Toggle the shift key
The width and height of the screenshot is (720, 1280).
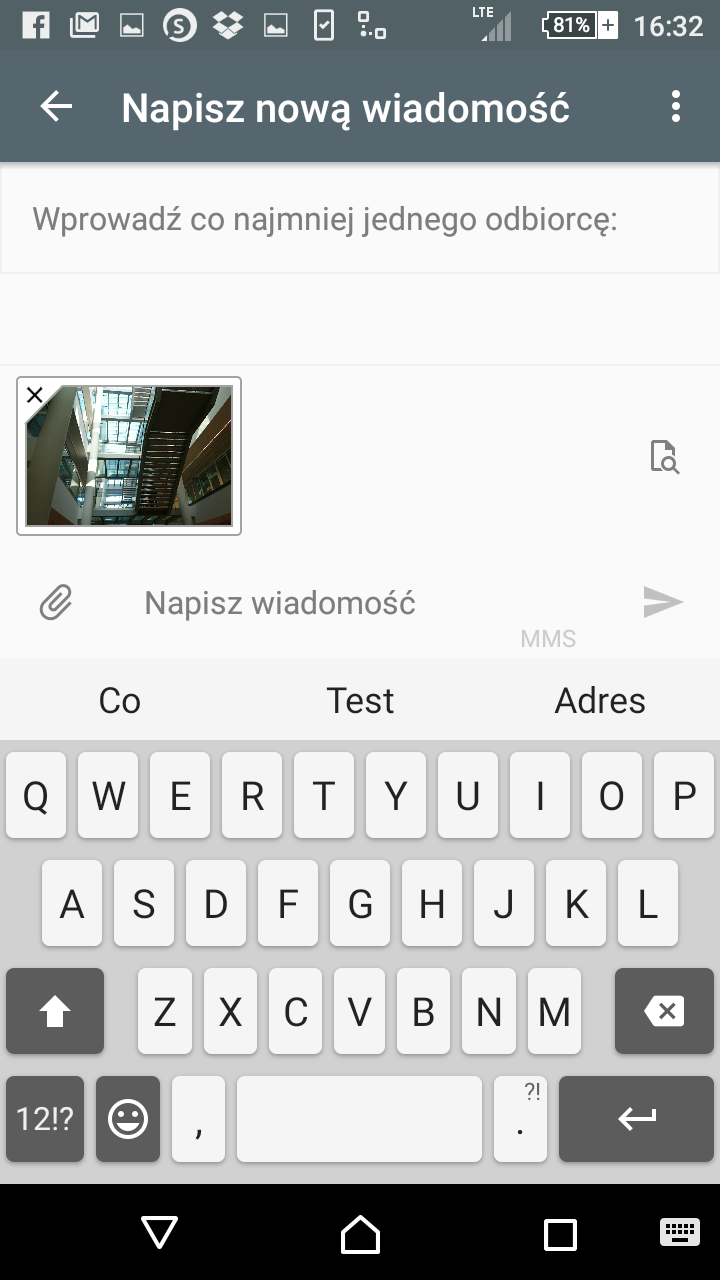(55, 1011)
